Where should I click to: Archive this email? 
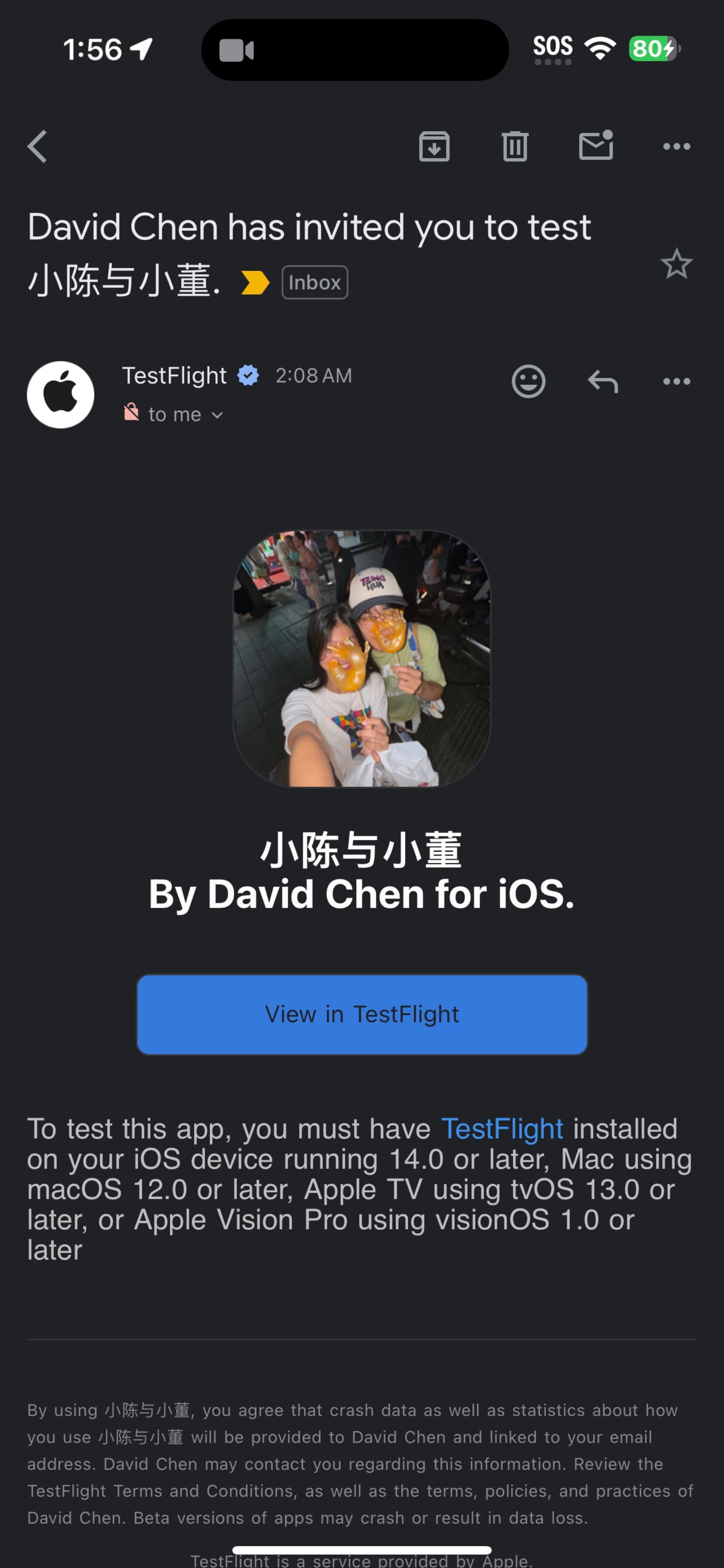(434, 146)
